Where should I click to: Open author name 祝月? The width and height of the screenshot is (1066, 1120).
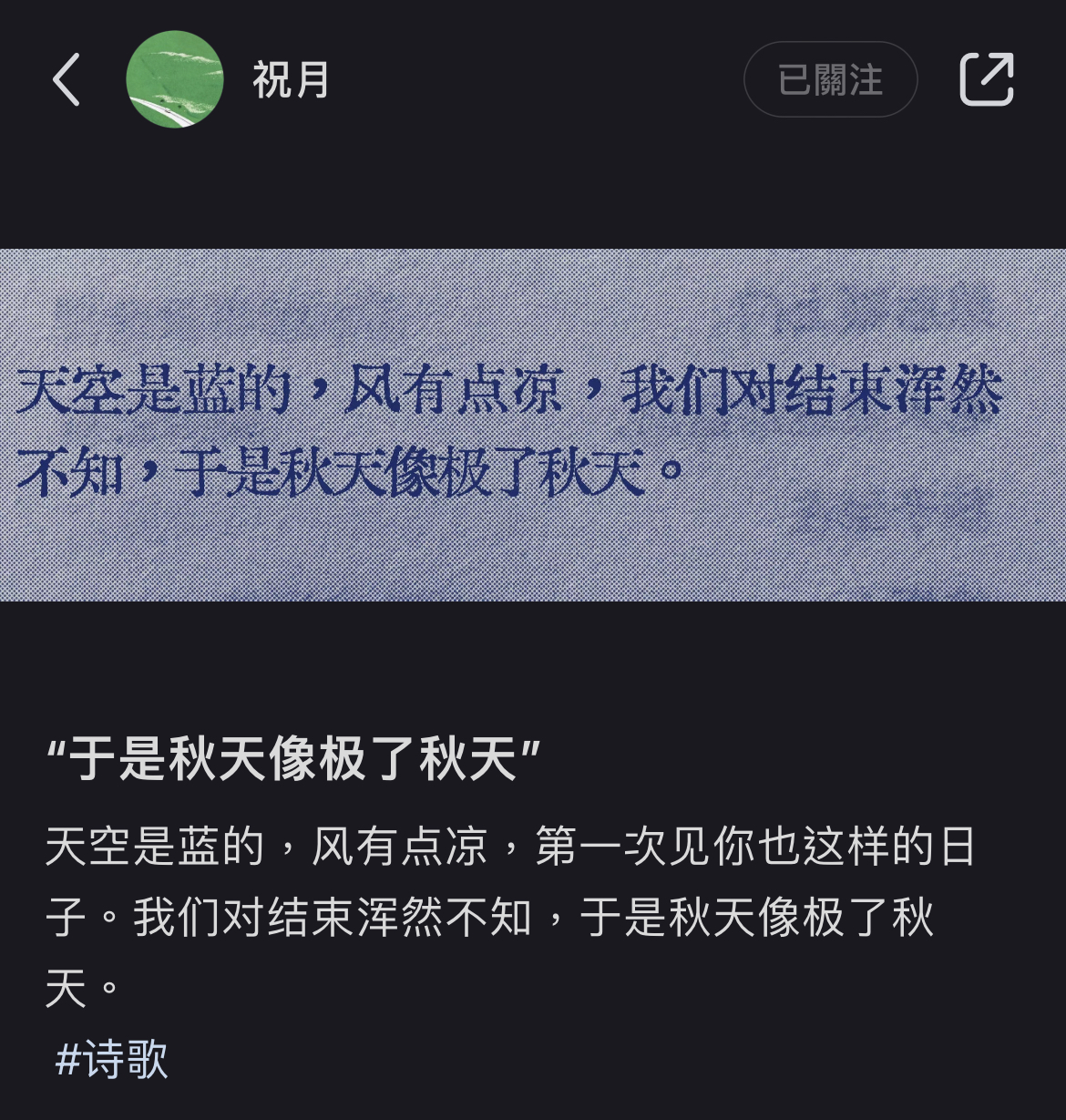(x=291, y=79)
